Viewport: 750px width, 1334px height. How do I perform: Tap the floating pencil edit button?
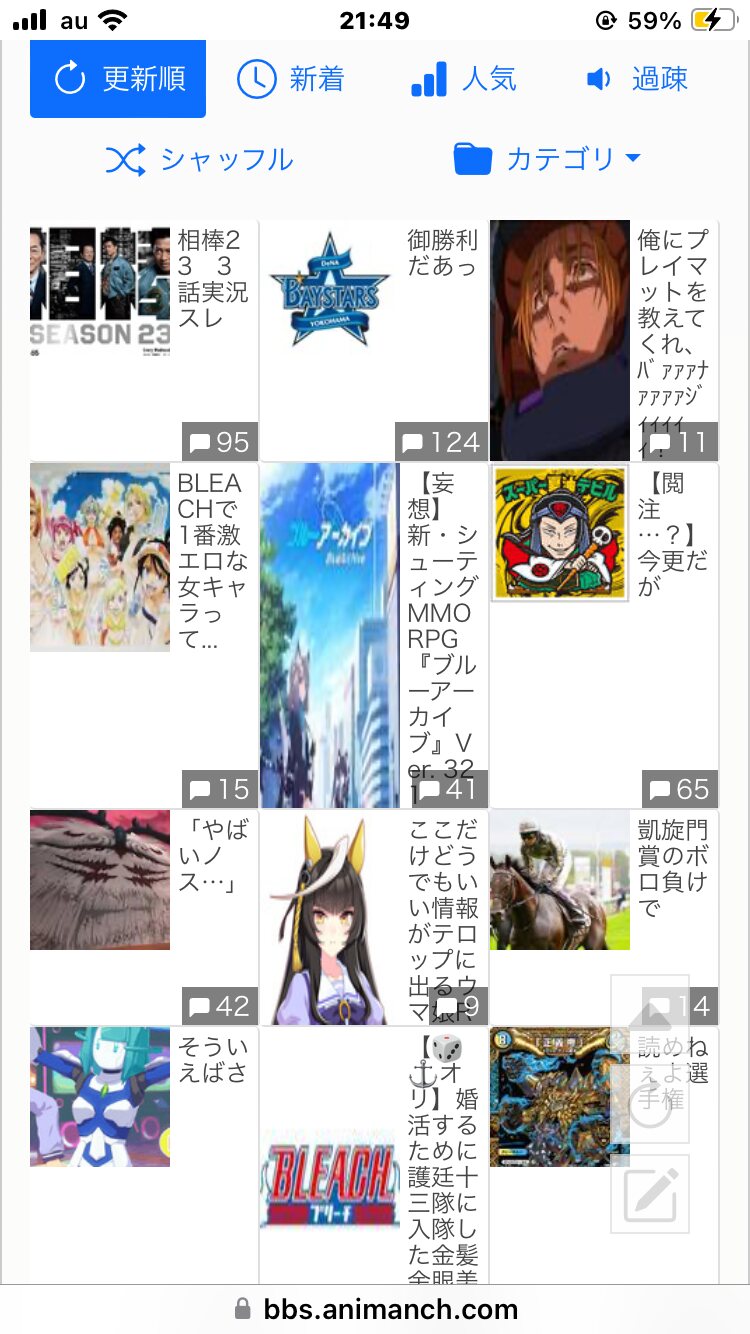(656, 1193)
